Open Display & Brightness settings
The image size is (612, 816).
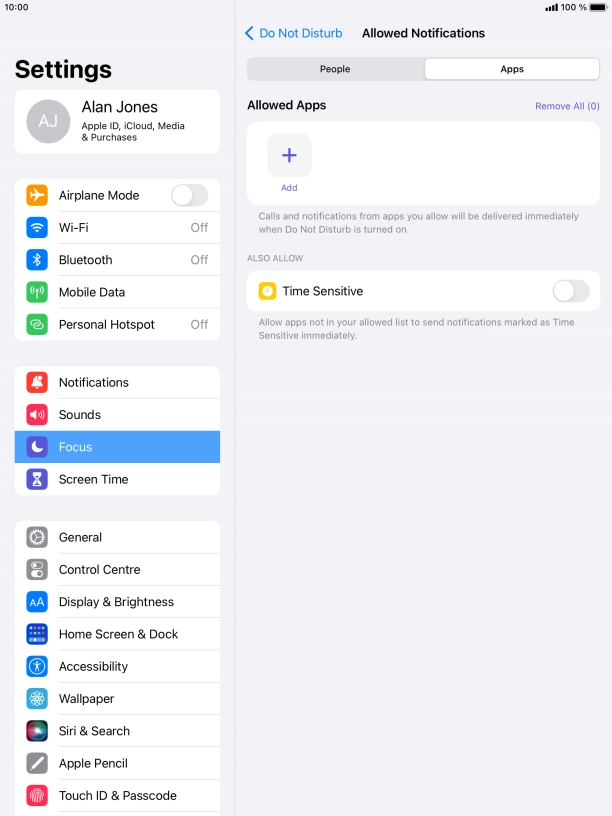(x=117, y=602)
